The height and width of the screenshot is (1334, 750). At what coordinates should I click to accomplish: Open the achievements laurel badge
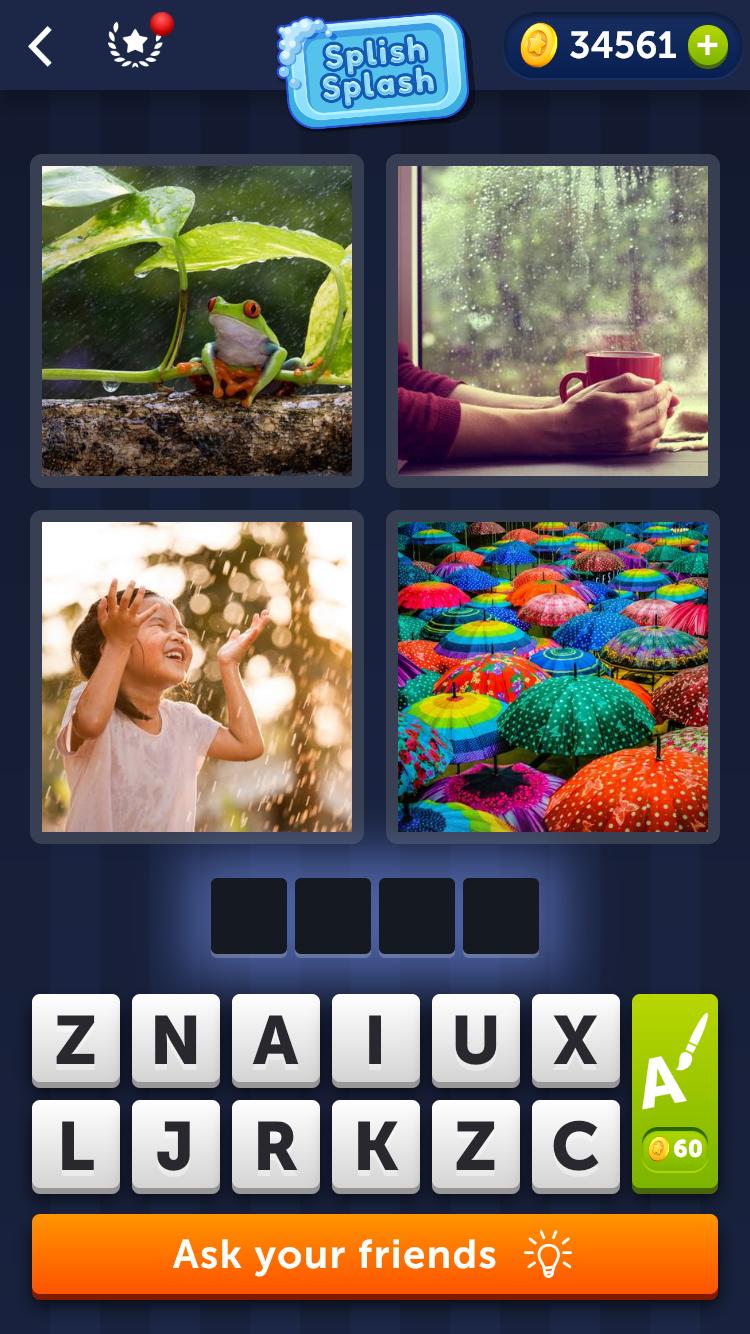135,45
